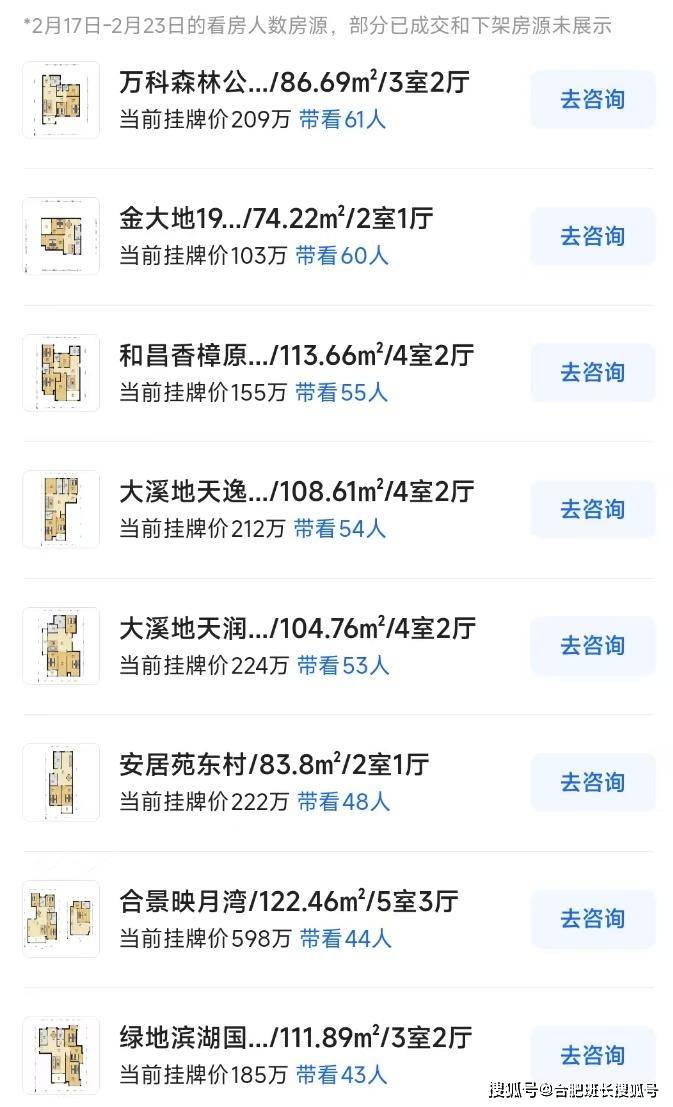673x1107 pixels.
Task: Consult about 绿地滨湖国 111.89m² listing
Action: click(592, 1055)
